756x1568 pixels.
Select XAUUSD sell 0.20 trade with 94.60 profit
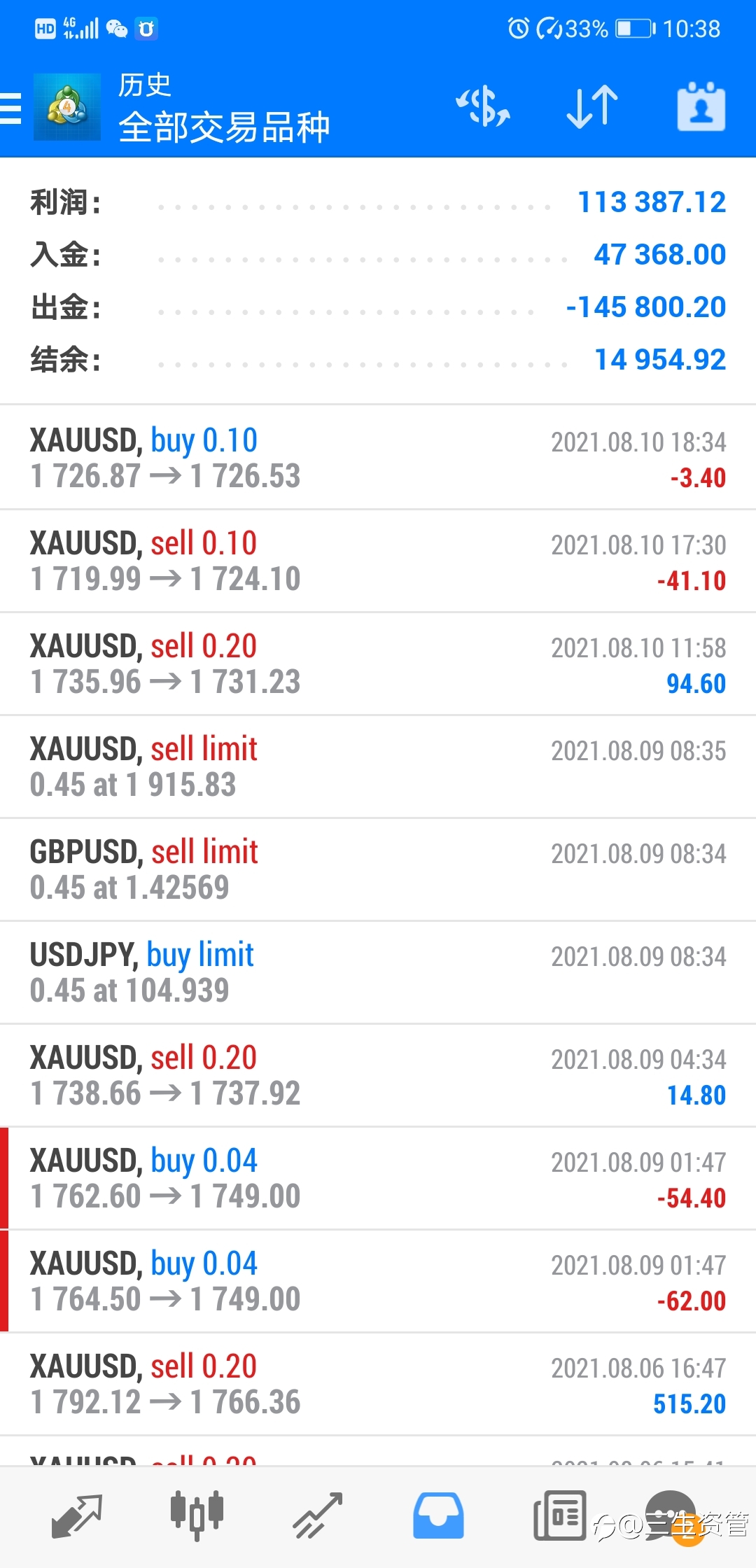pyautogui.click(x=378, y=664)
